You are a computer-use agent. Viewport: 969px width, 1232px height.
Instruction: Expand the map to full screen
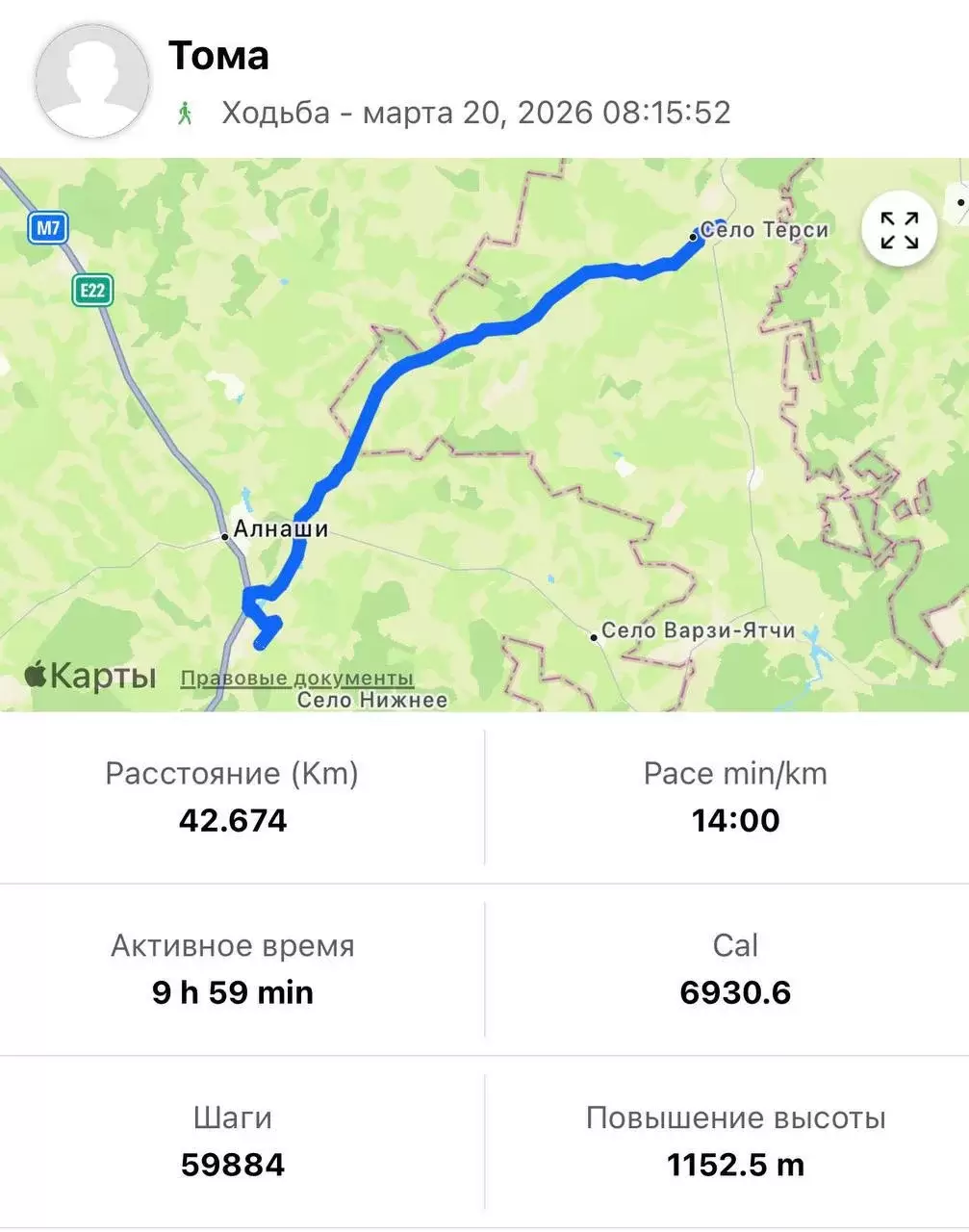899,231
